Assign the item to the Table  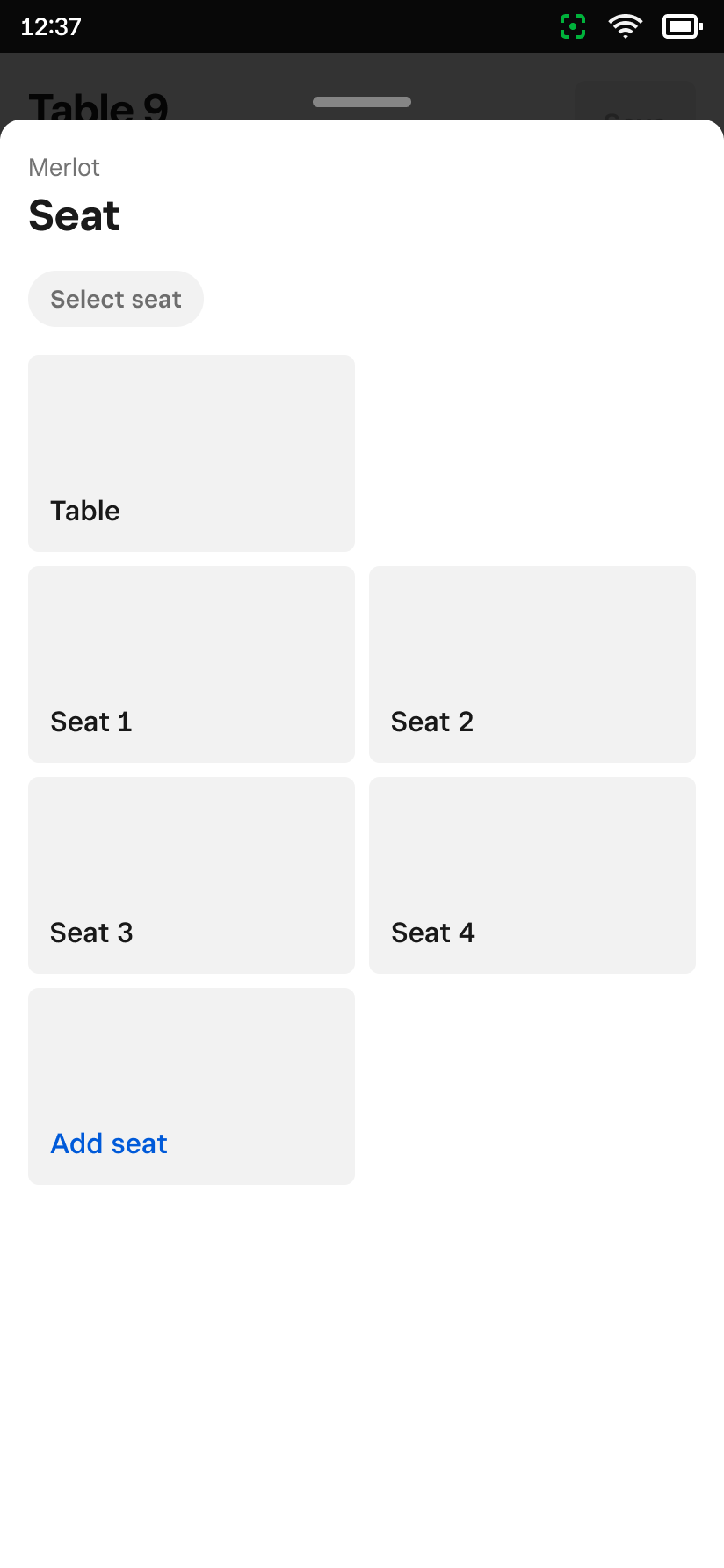coord(192,454)
